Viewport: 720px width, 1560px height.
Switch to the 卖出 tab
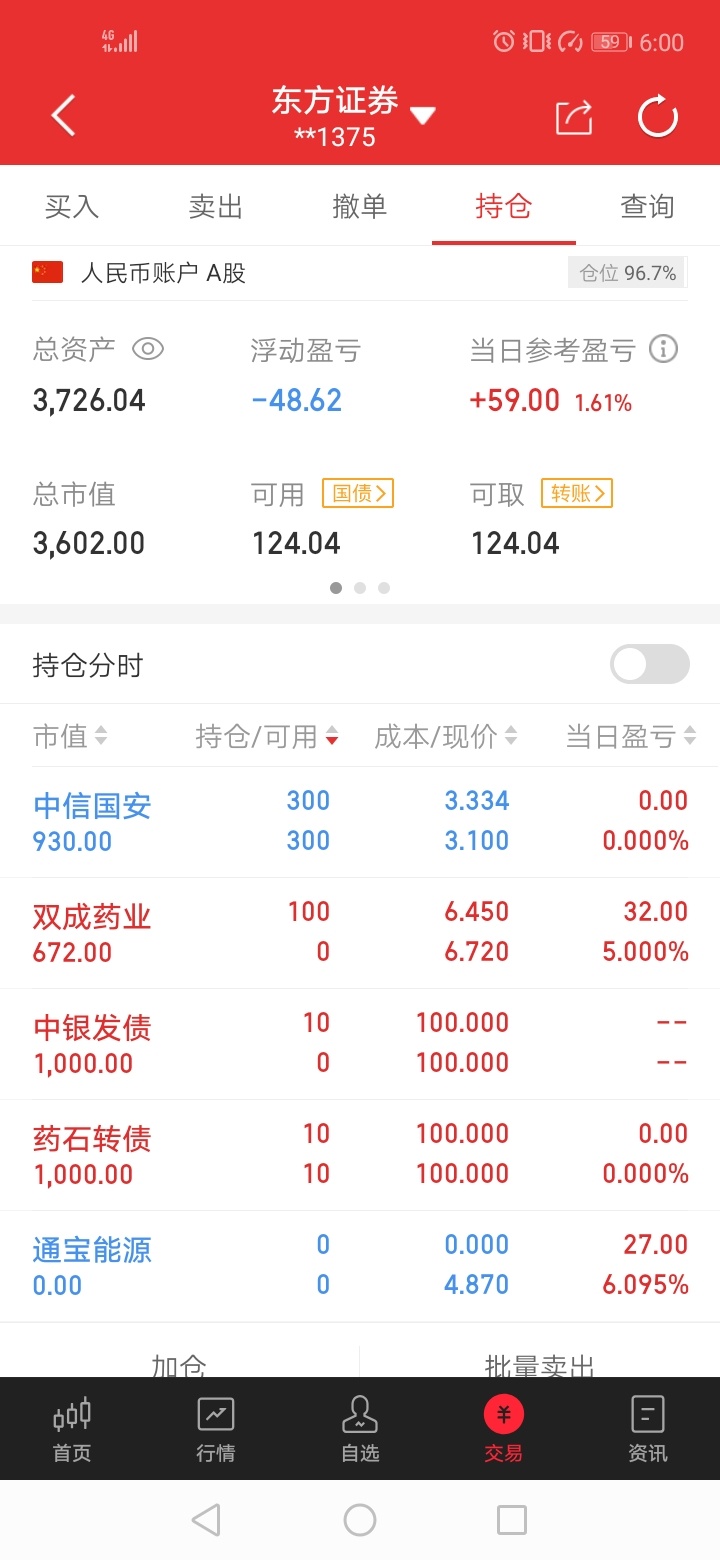(216, 206)
